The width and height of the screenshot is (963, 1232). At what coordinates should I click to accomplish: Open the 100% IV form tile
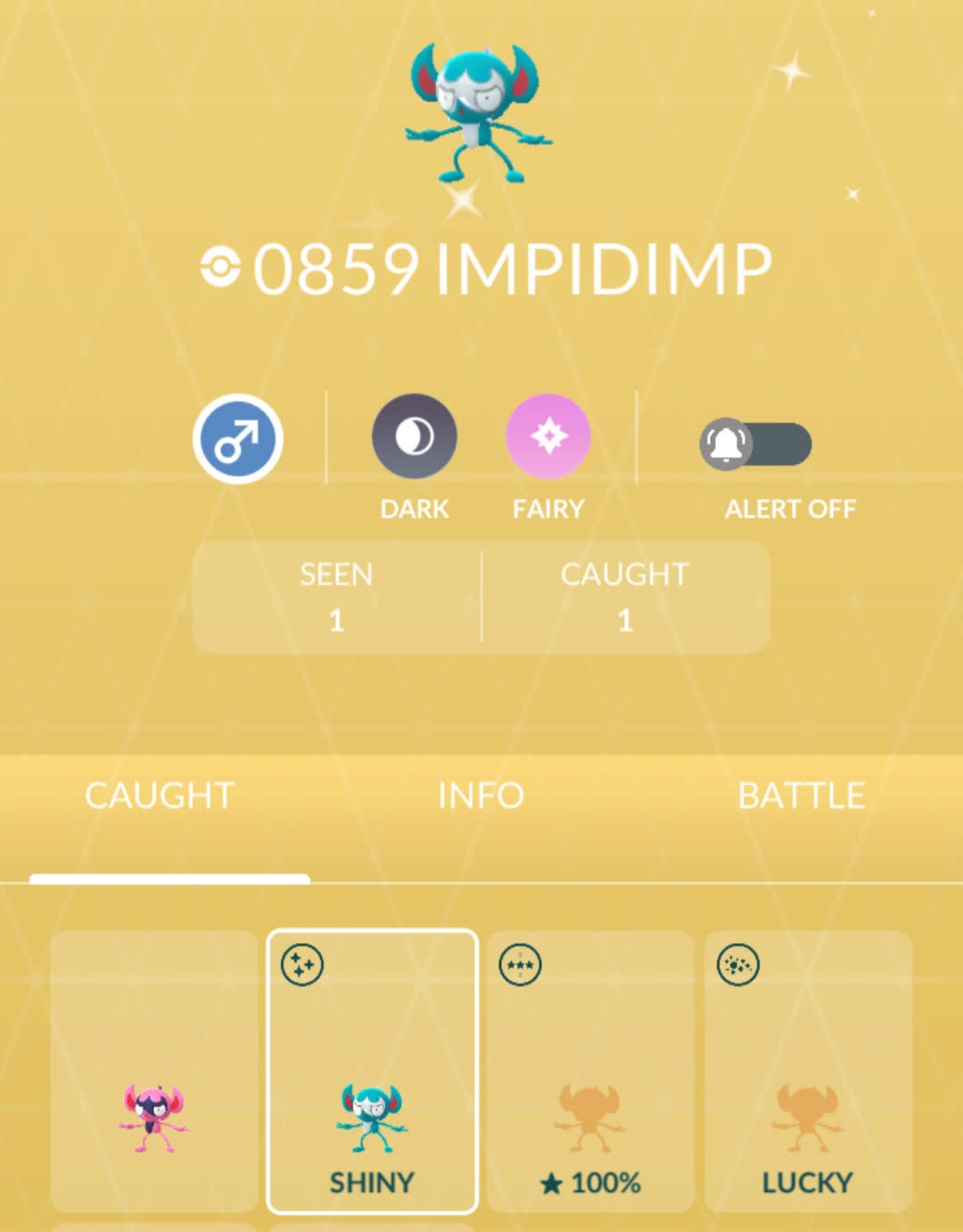point(589,1071)
